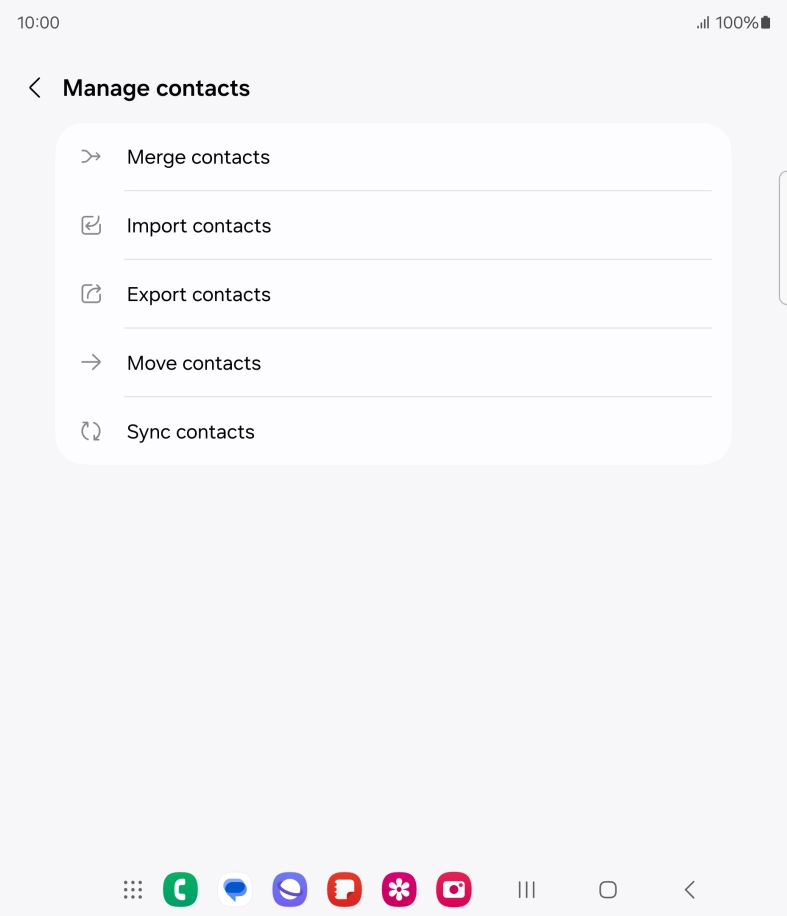787x916 pixels.
Task: Open the Phone app from the taskbar
Action: [x=180, y=889]
